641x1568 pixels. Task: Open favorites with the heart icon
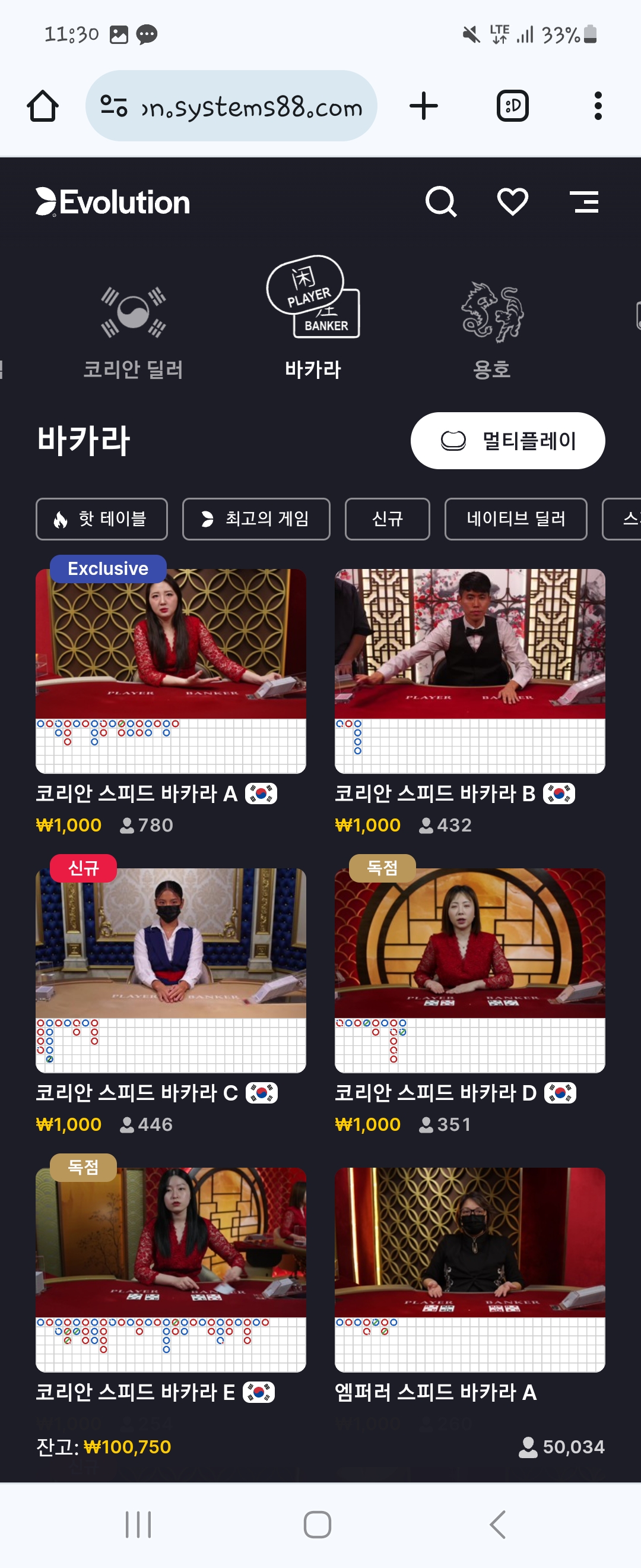point(513,201)
